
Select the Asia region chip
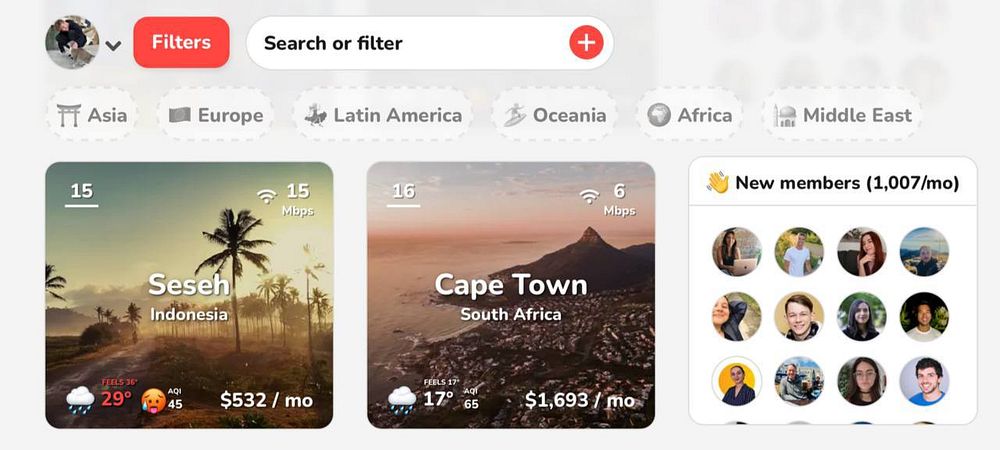tap(92, 115)
